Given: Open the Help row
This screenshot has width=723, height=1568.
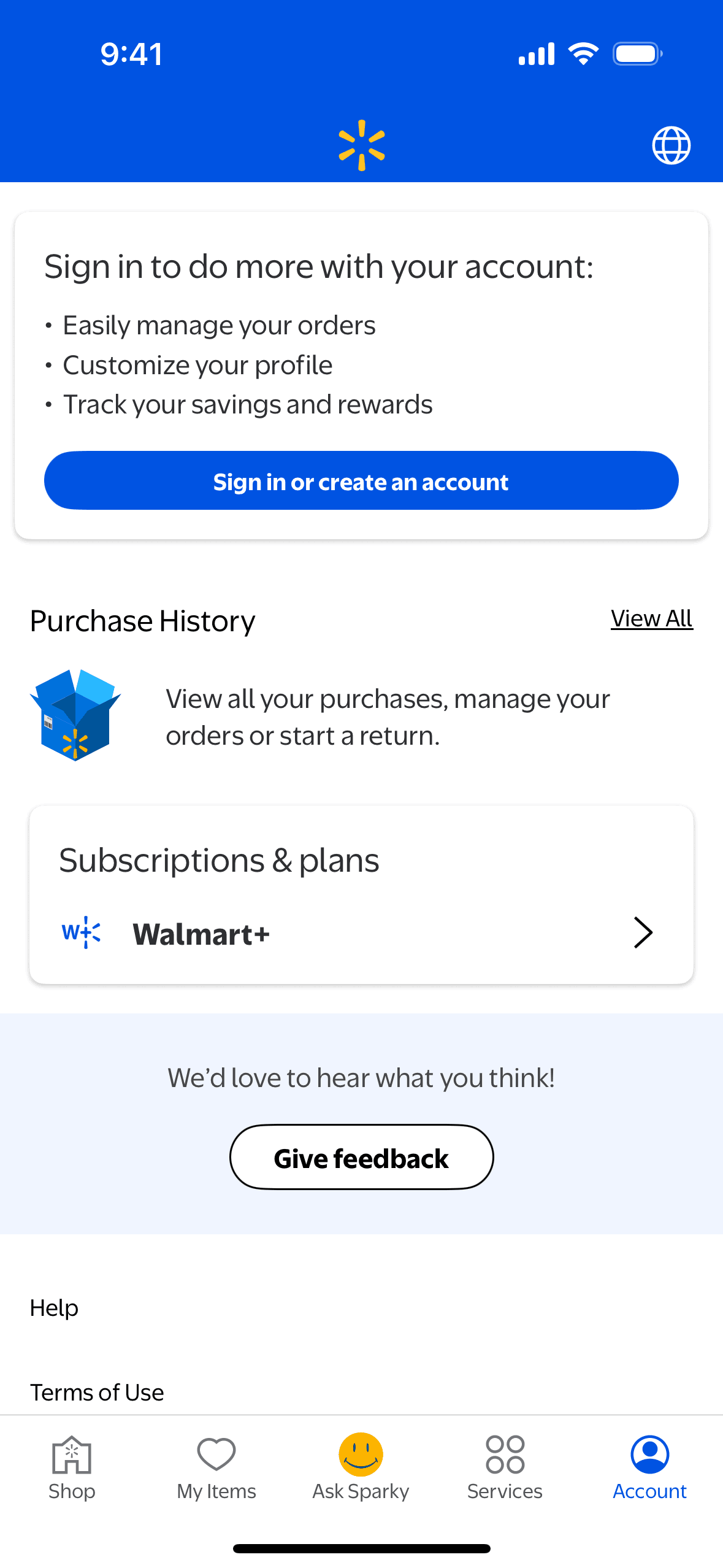Looking at the screenshot, I should tap(55, 1308).
